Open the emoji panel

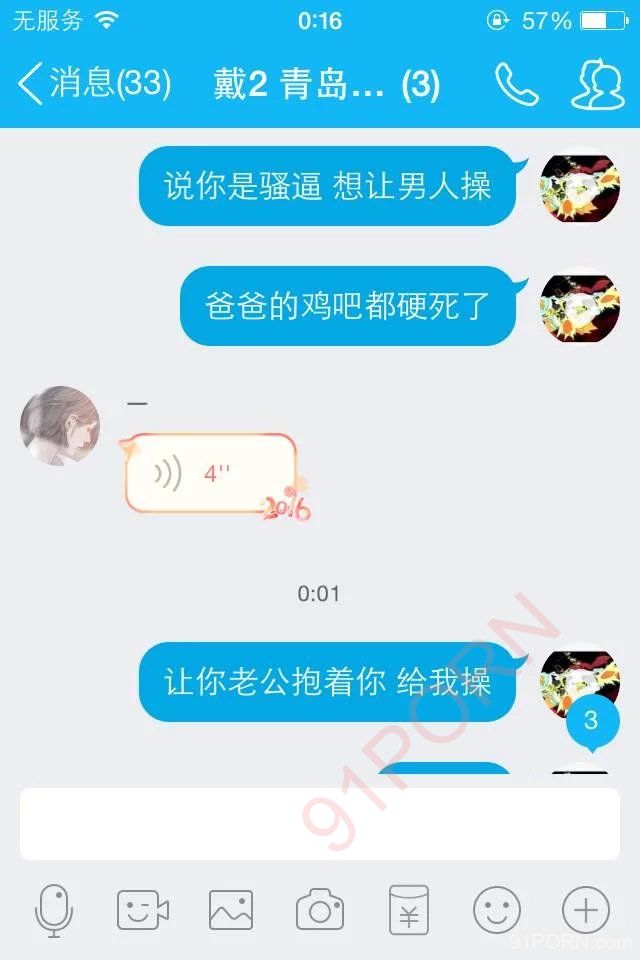tap(497, 910)
